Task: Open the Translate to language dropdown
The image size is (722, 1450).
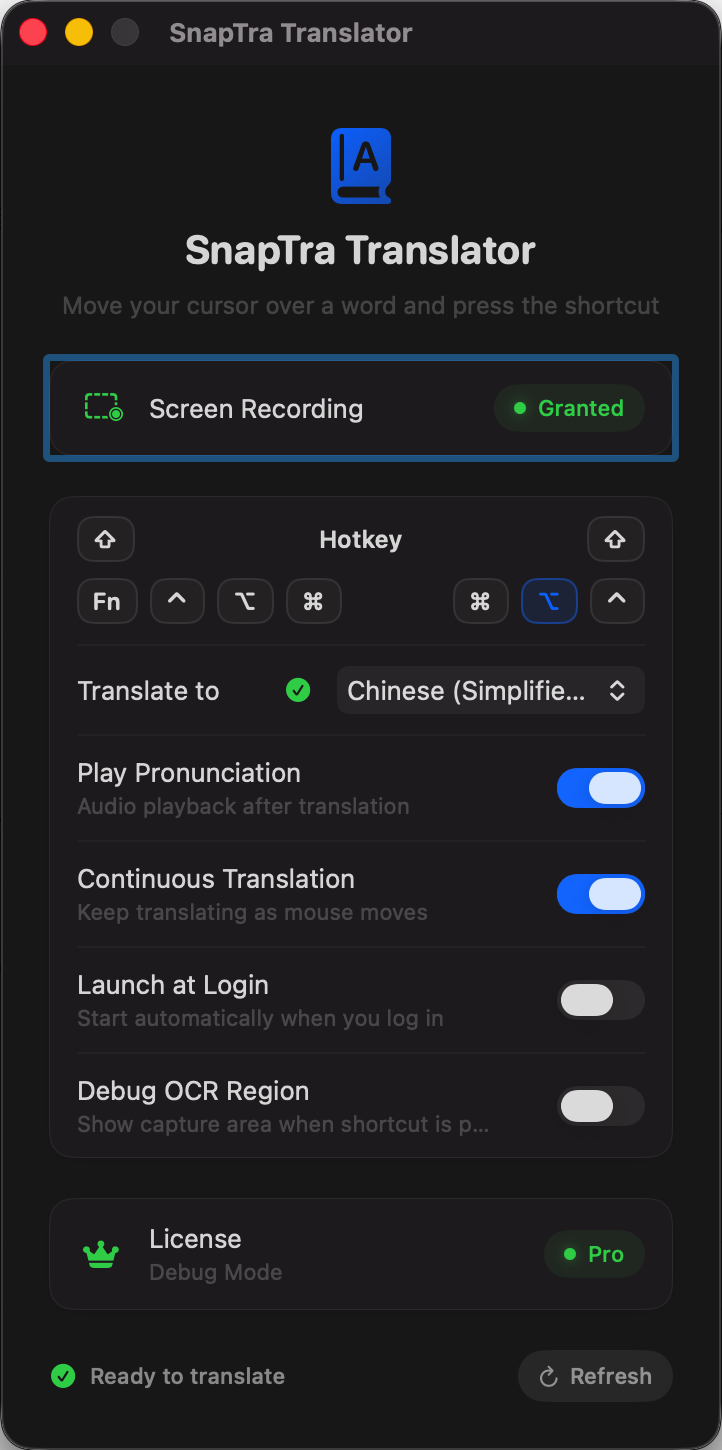Action: click(x=490, y=691)
